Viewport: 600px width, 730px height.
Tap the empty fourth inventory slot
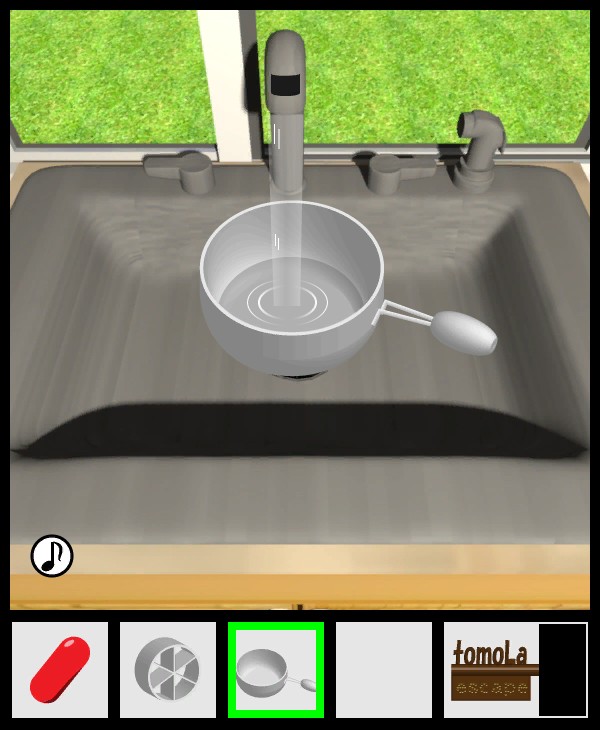[384, 670]
